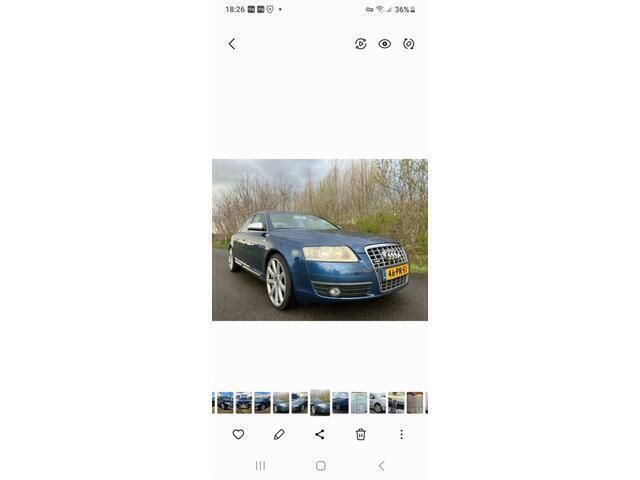Tap the system home button
Viewport: 640px width, 480px height.
(320, 466)
